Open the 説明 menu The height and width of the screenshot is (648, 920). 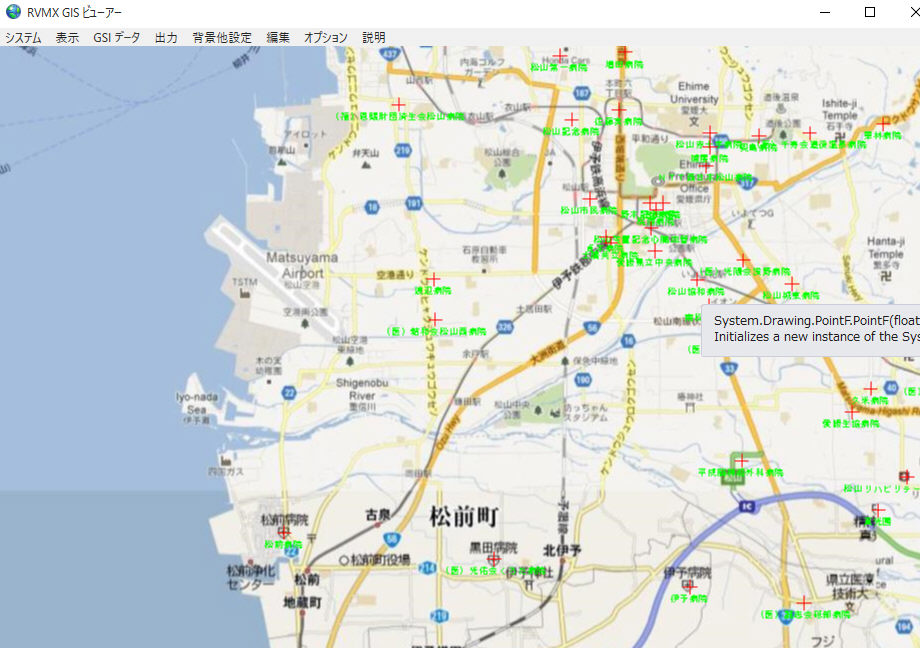click(x=374, y=37)
